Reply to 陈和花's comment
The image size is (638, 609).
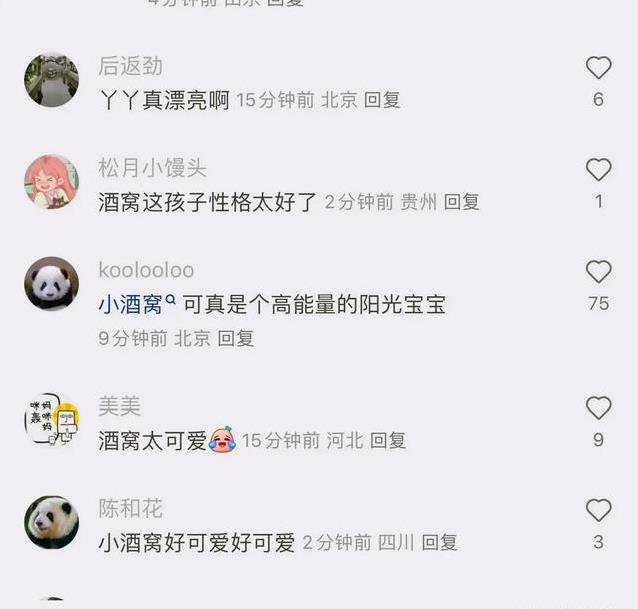coord(439,543)
